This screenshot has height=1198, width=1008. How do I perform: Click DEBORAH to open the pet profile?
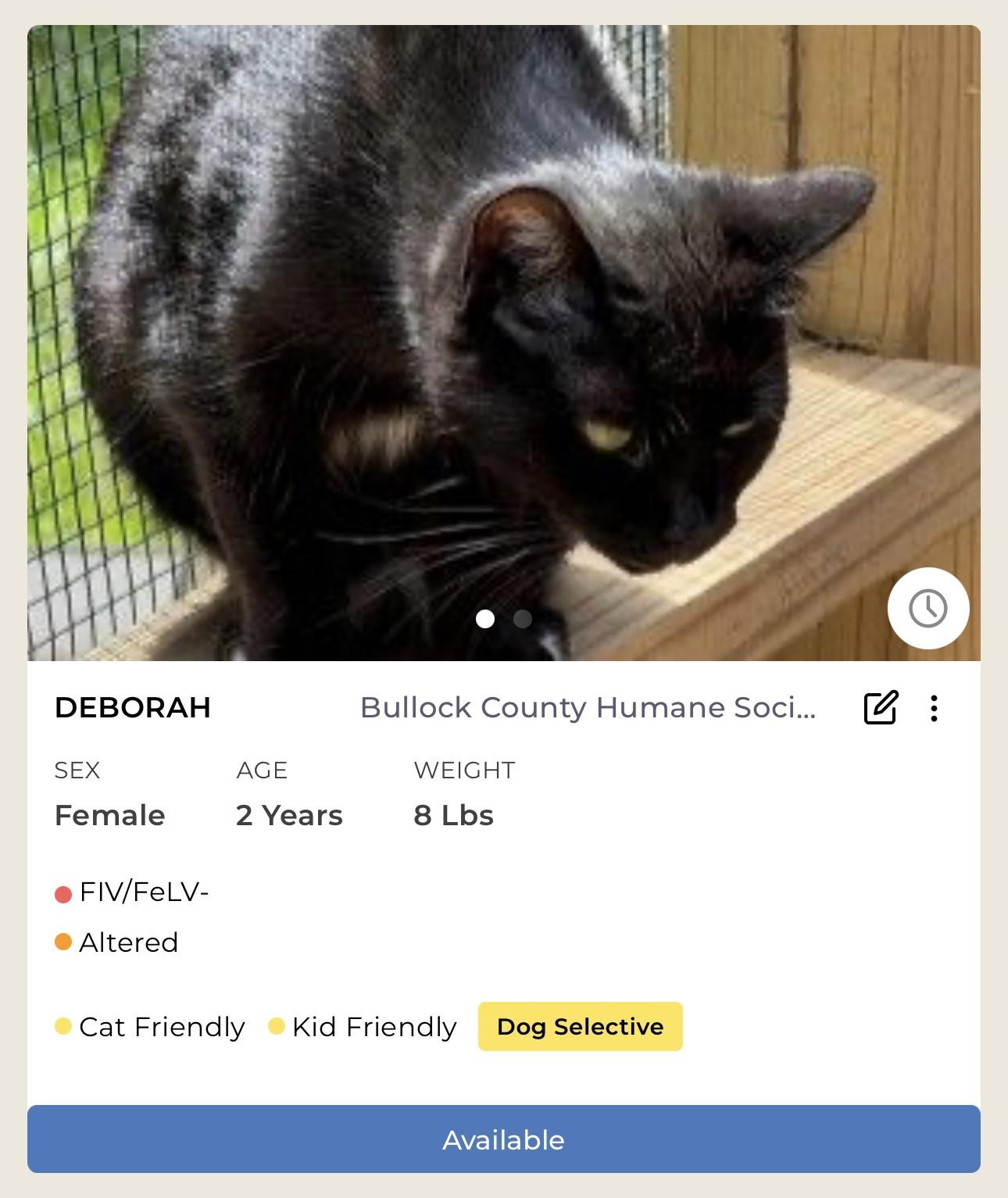pos(133,707)
